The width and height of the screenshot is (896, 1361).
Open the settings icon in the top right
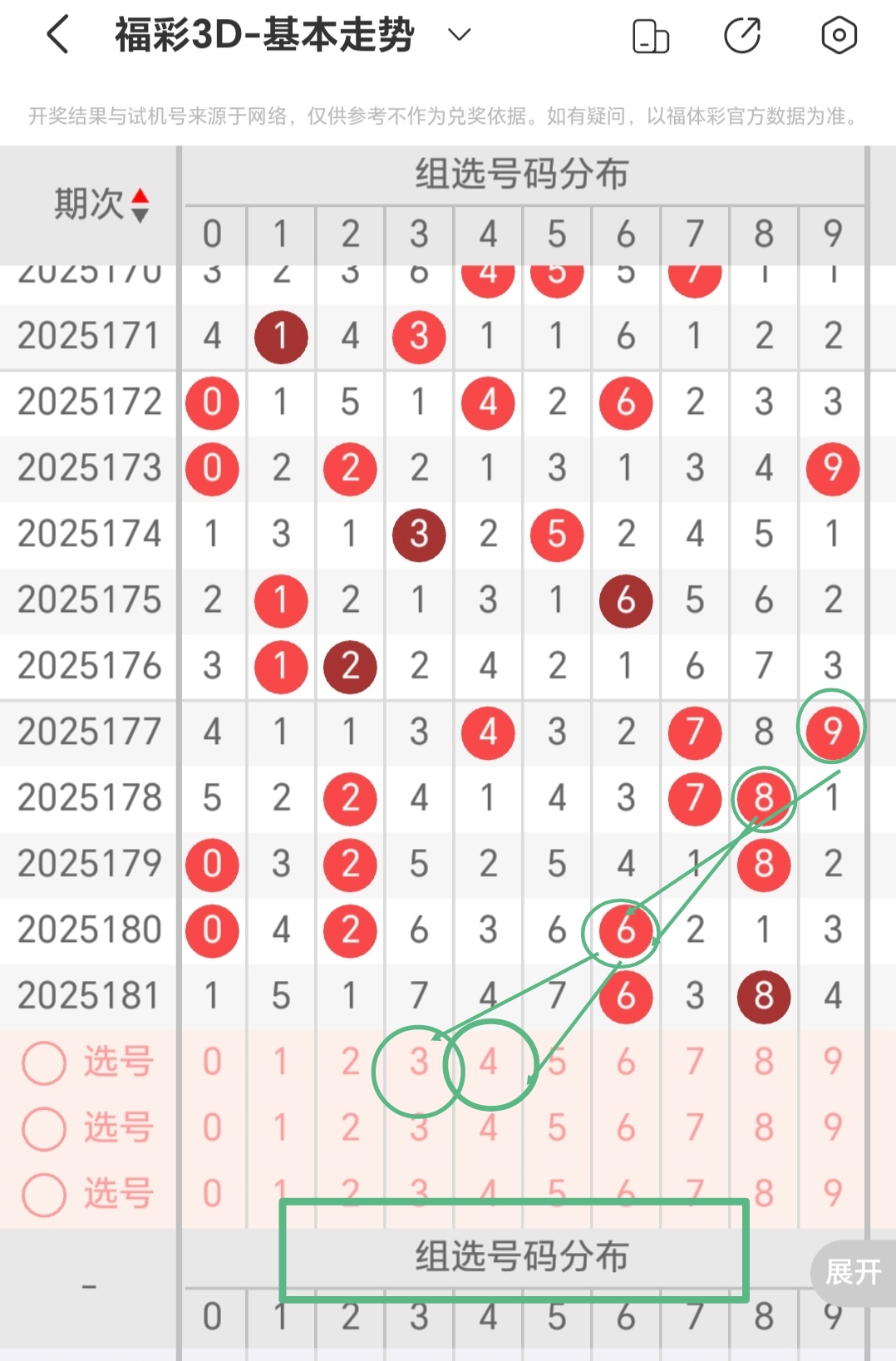pos(839,37)
